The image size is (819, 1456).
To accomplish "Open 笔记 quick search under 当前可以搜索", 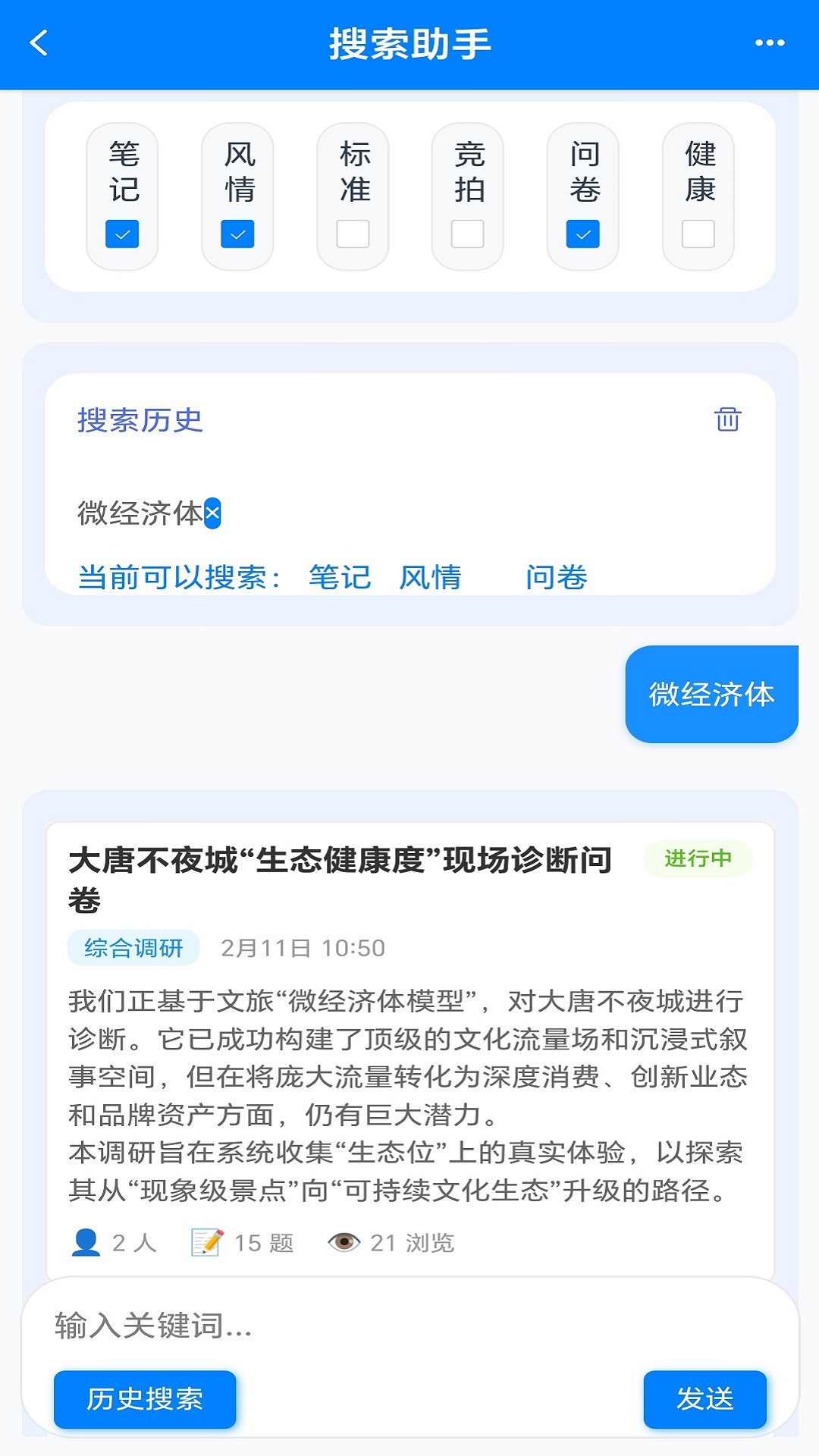I will [340, 578].
